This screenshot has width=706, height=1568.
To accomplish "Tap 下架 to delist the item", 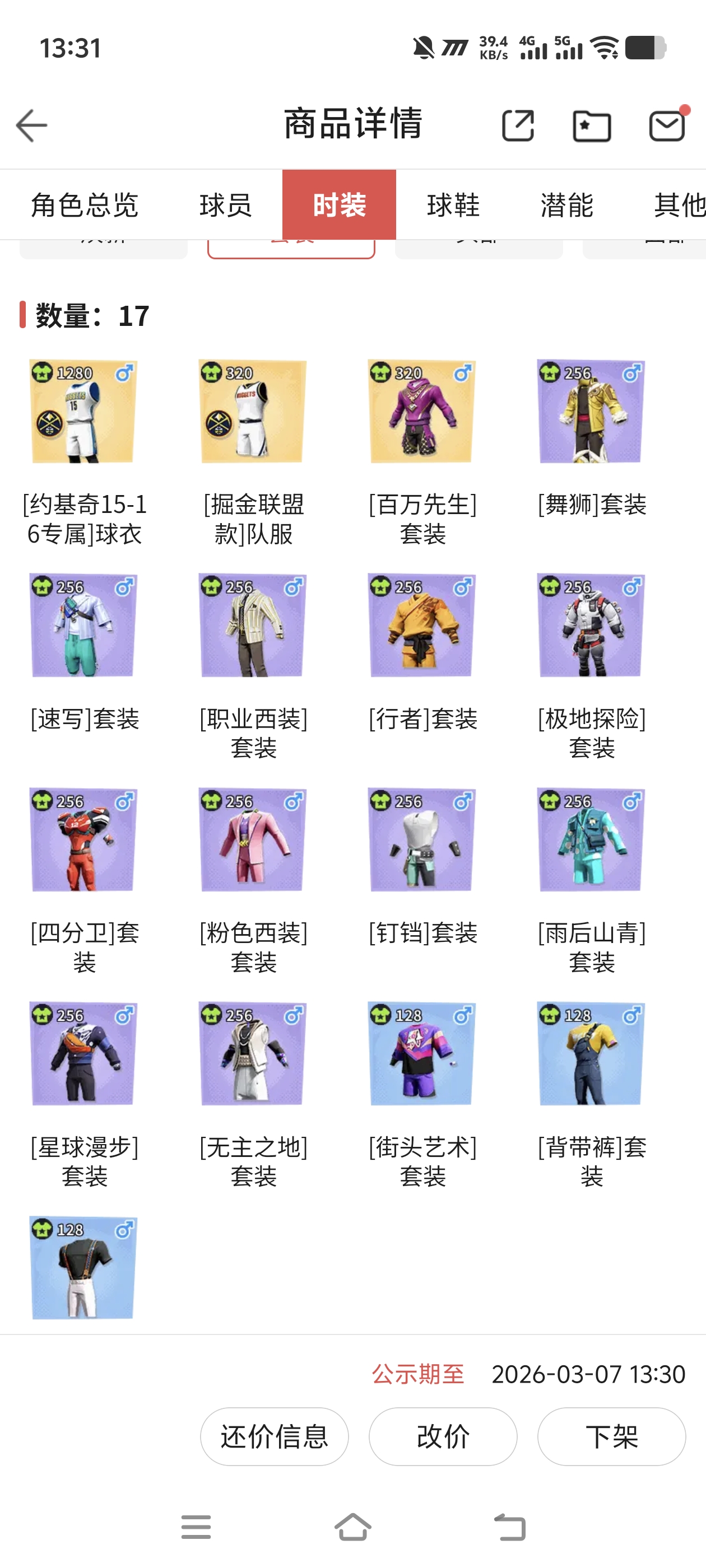I will (x=611, y=1436).
